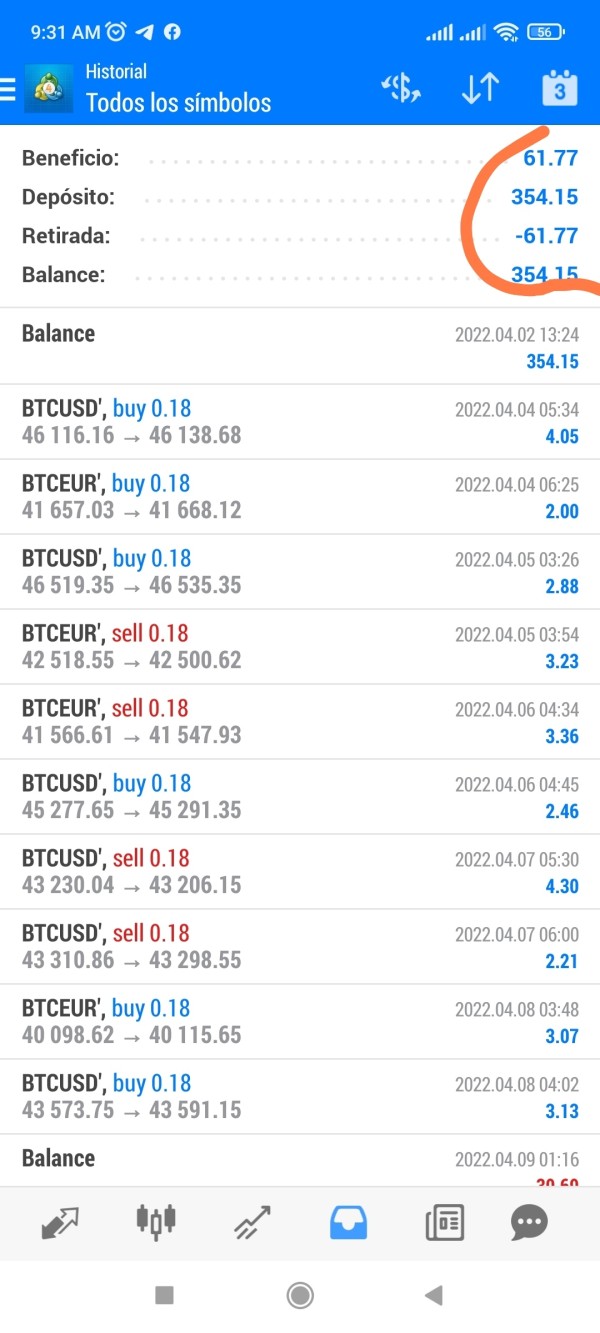Switch to the candlestick Chart tab

(x=156, y=1221)
